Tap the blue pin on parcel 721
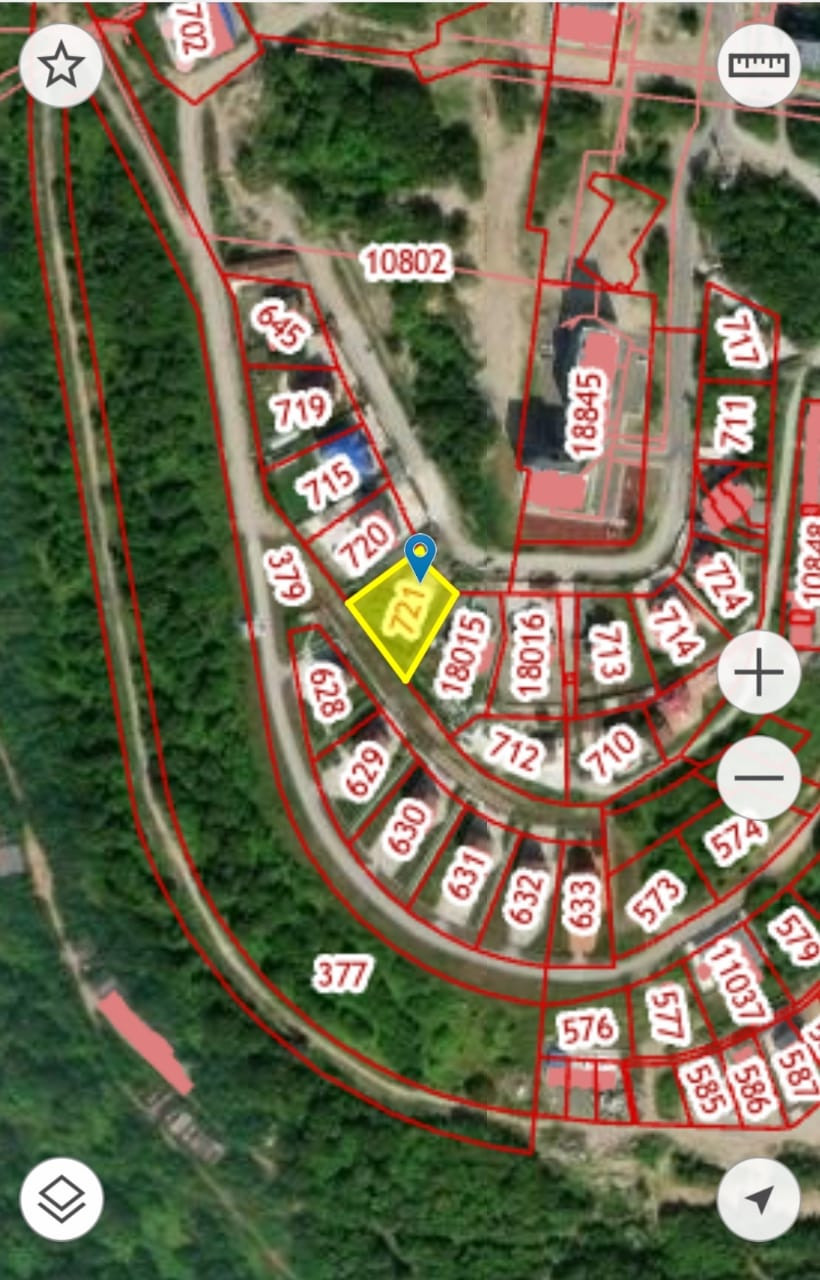Screen dimensions: 820x1280 click(x=421, y=554)
